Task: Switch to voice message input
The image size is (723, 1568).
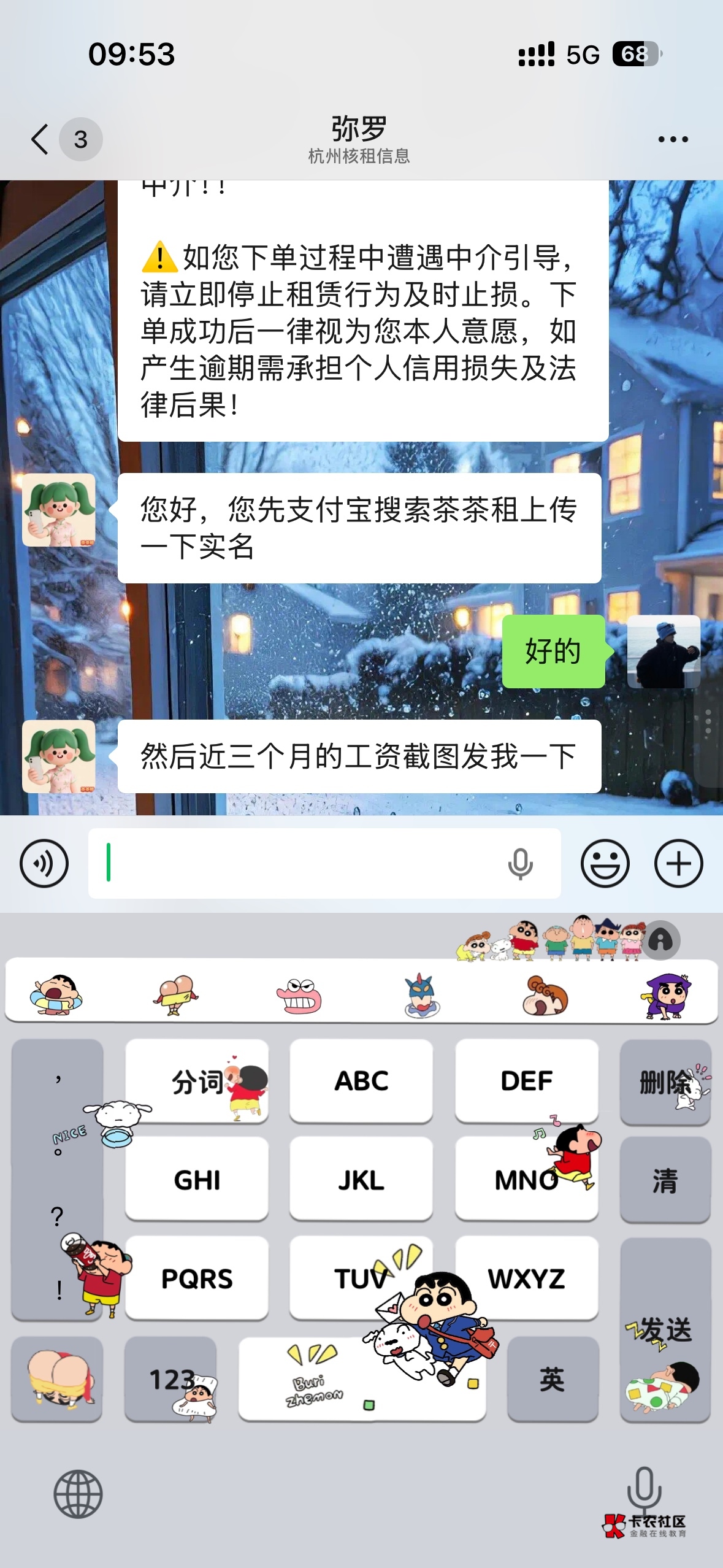Action: (44, 864)
